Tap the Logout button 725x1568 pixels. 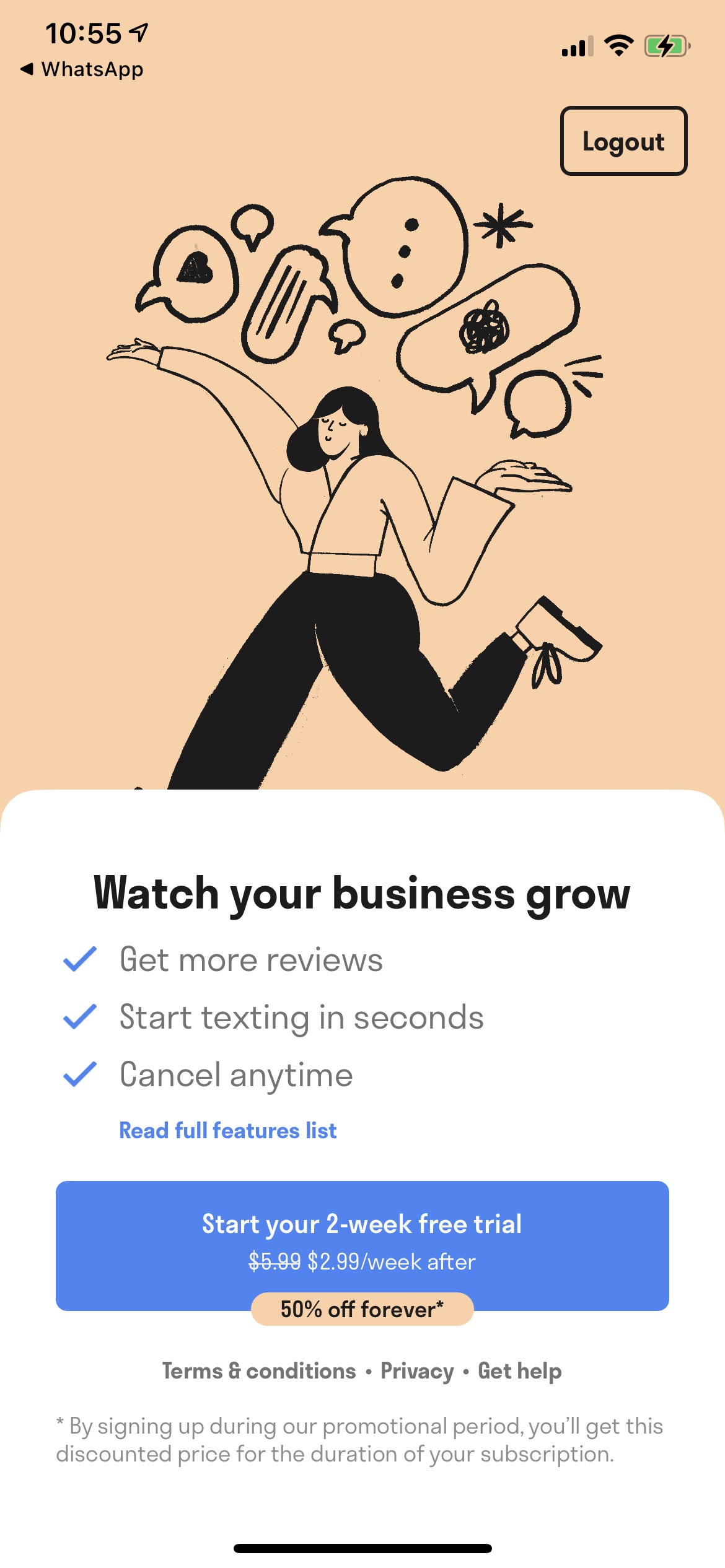pyautogui.click(x=623, y=141)
